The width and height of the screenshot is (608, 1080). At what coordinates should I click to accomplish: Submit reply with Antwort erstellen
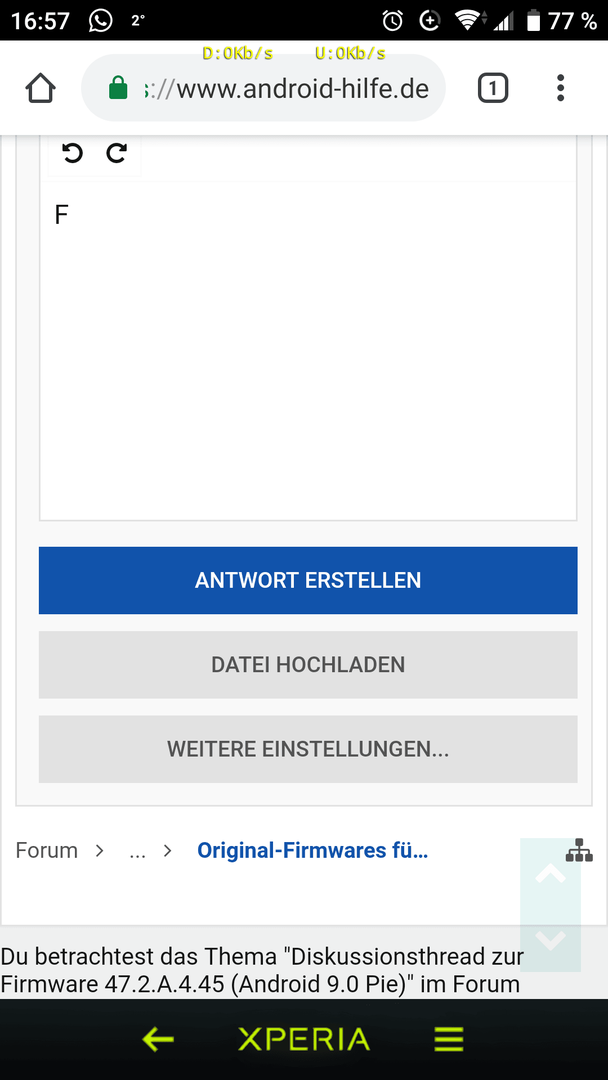(x=308, y=580)
